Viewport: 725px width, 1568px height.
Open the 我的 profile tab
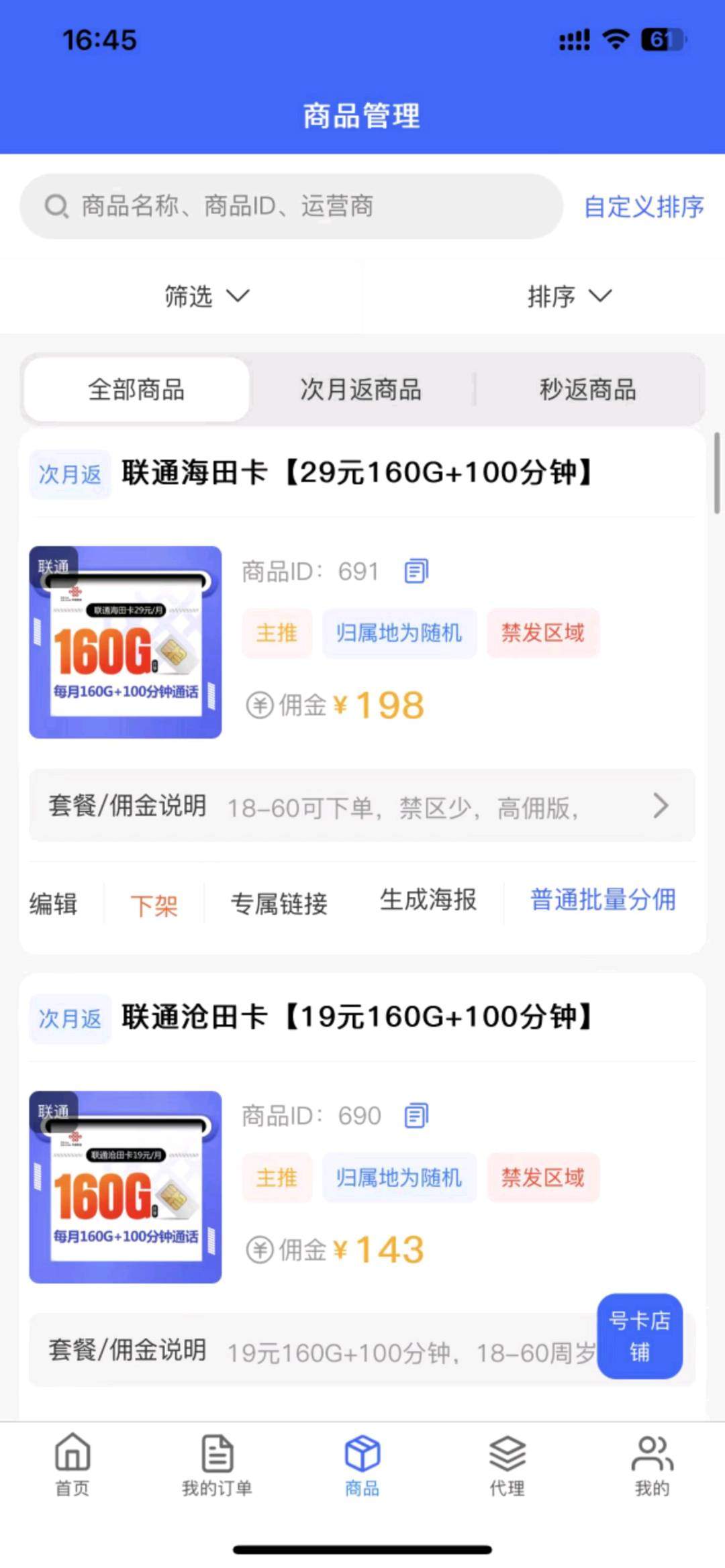(652, 1466)
